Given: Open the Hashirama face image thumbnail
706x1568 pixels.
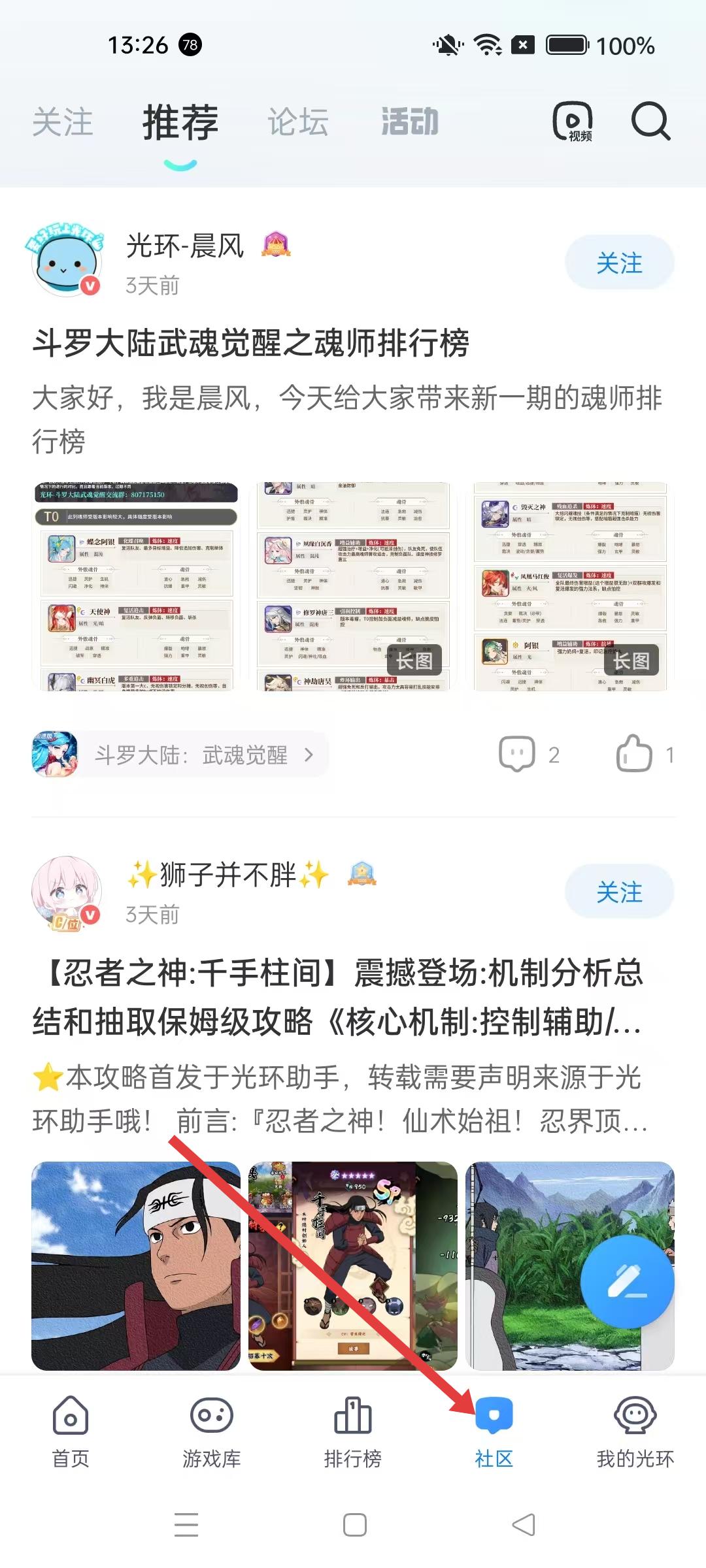Looking at the screenshot, I should point(135,1266).
